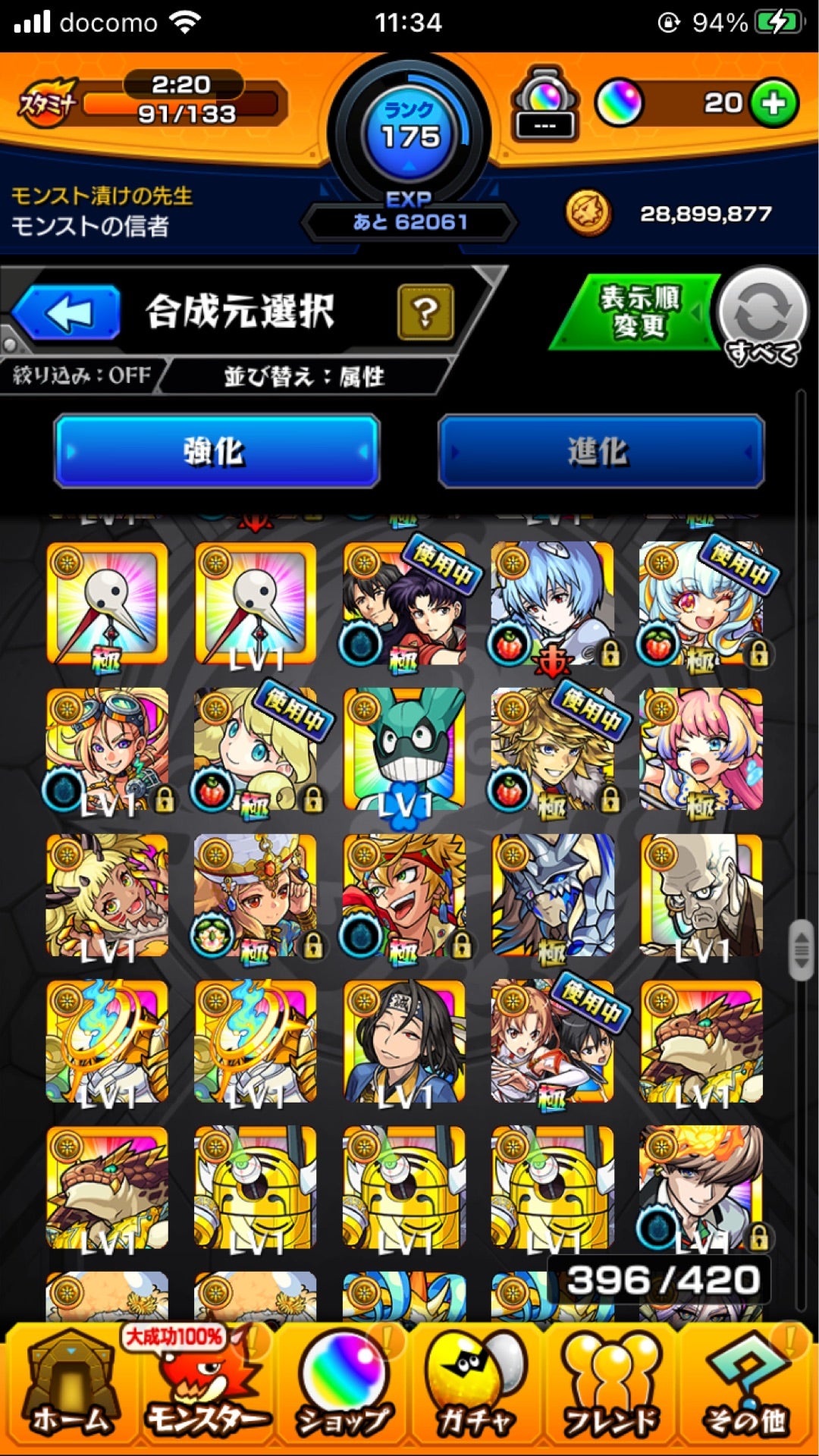Image resolution: width=819 pixels, height=1456 pixels.
Task: Open the question mark help button
Action: click(425, 312)
